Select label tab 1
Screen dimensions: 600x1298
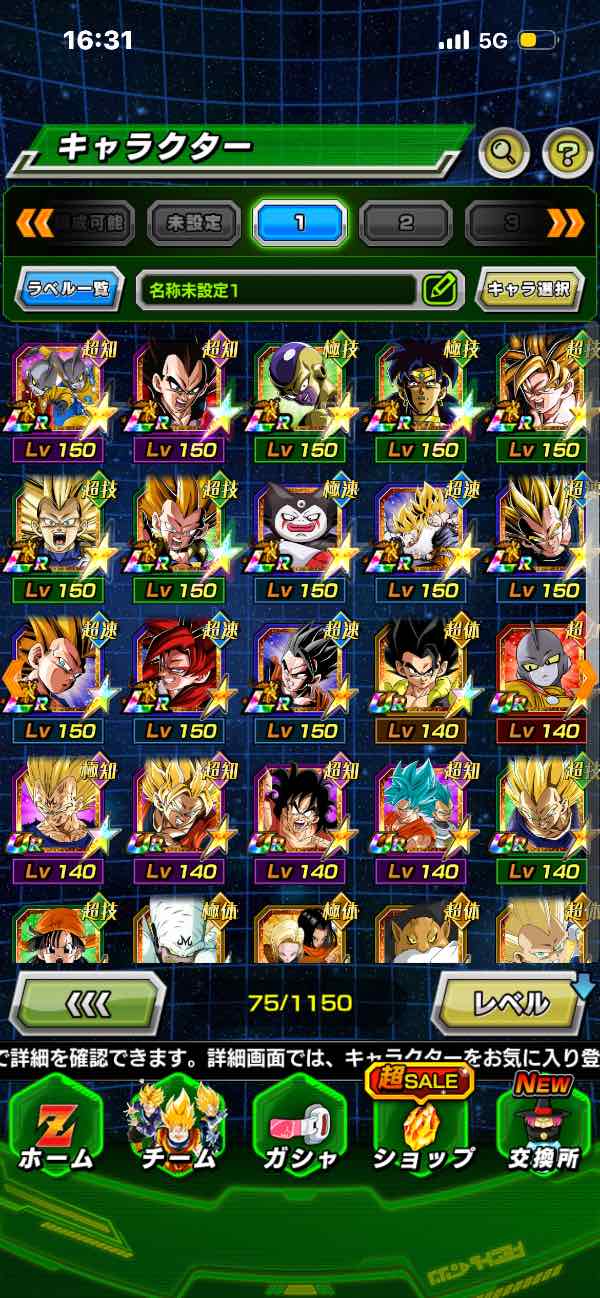click(x=299, y=223)
